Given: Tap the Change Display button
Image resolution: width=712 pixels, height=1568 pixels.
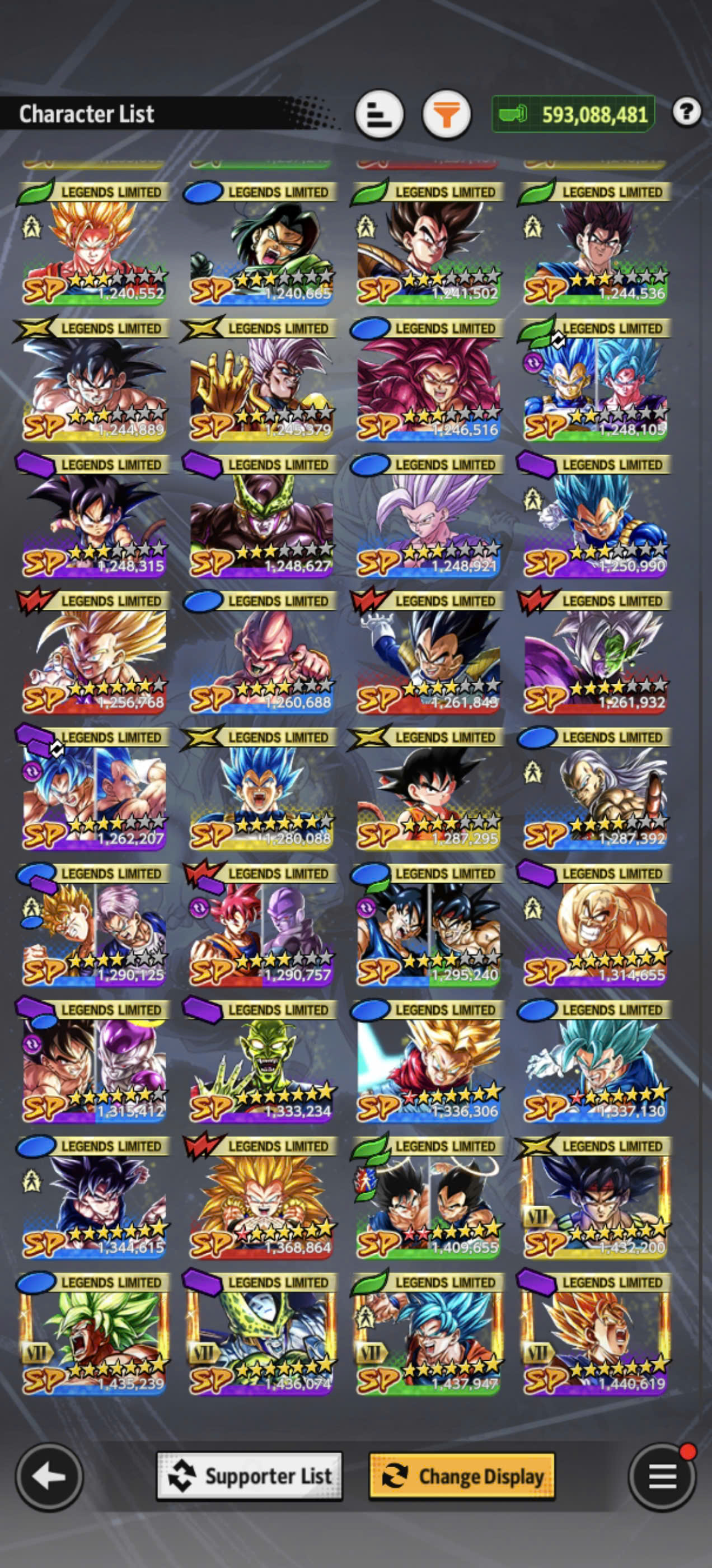Looking at the screenshot, I should tap(462, 1476).
